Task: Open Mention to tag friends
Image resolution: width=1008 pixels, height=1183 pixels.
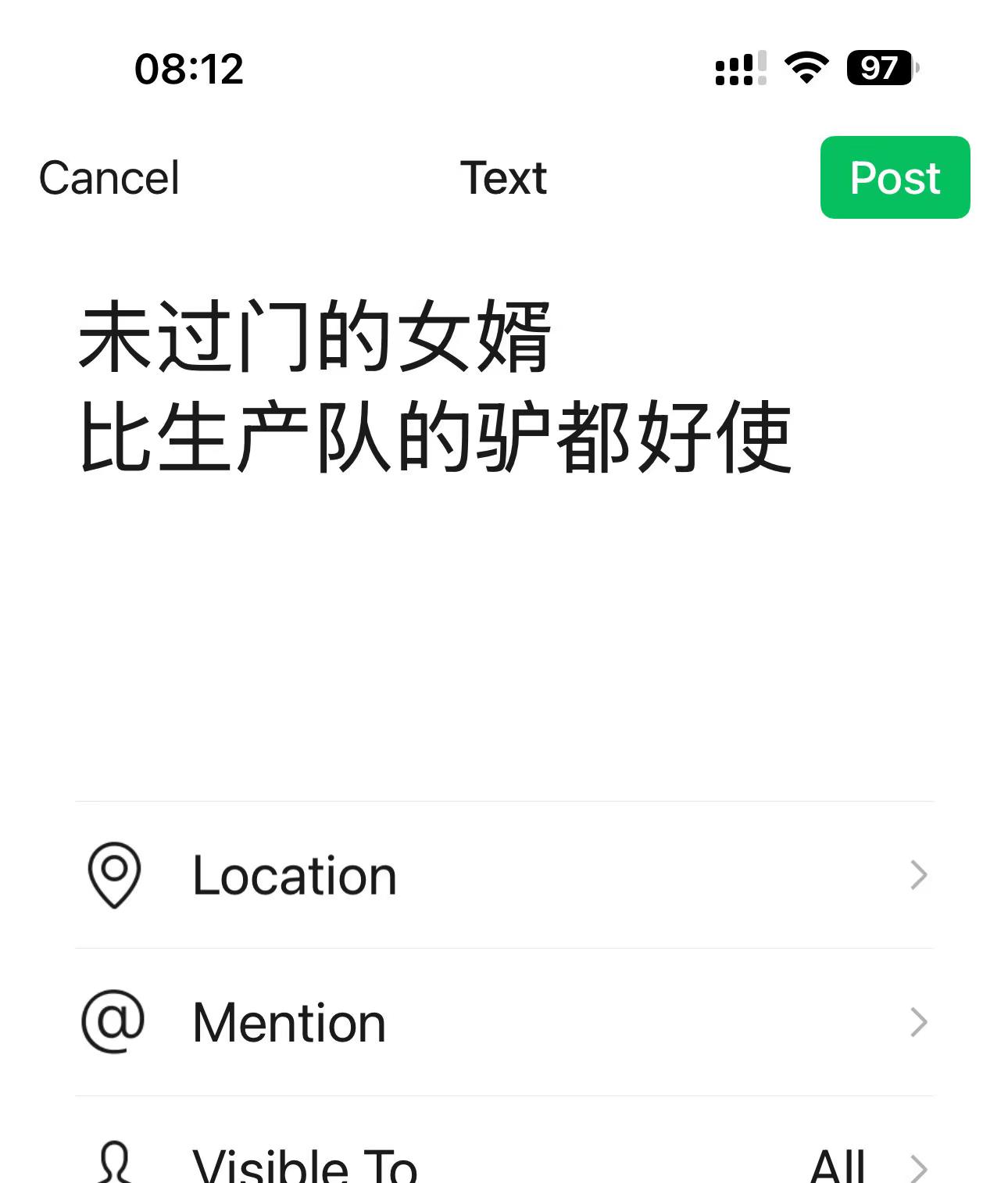Action: click(x=288, y=1022)
